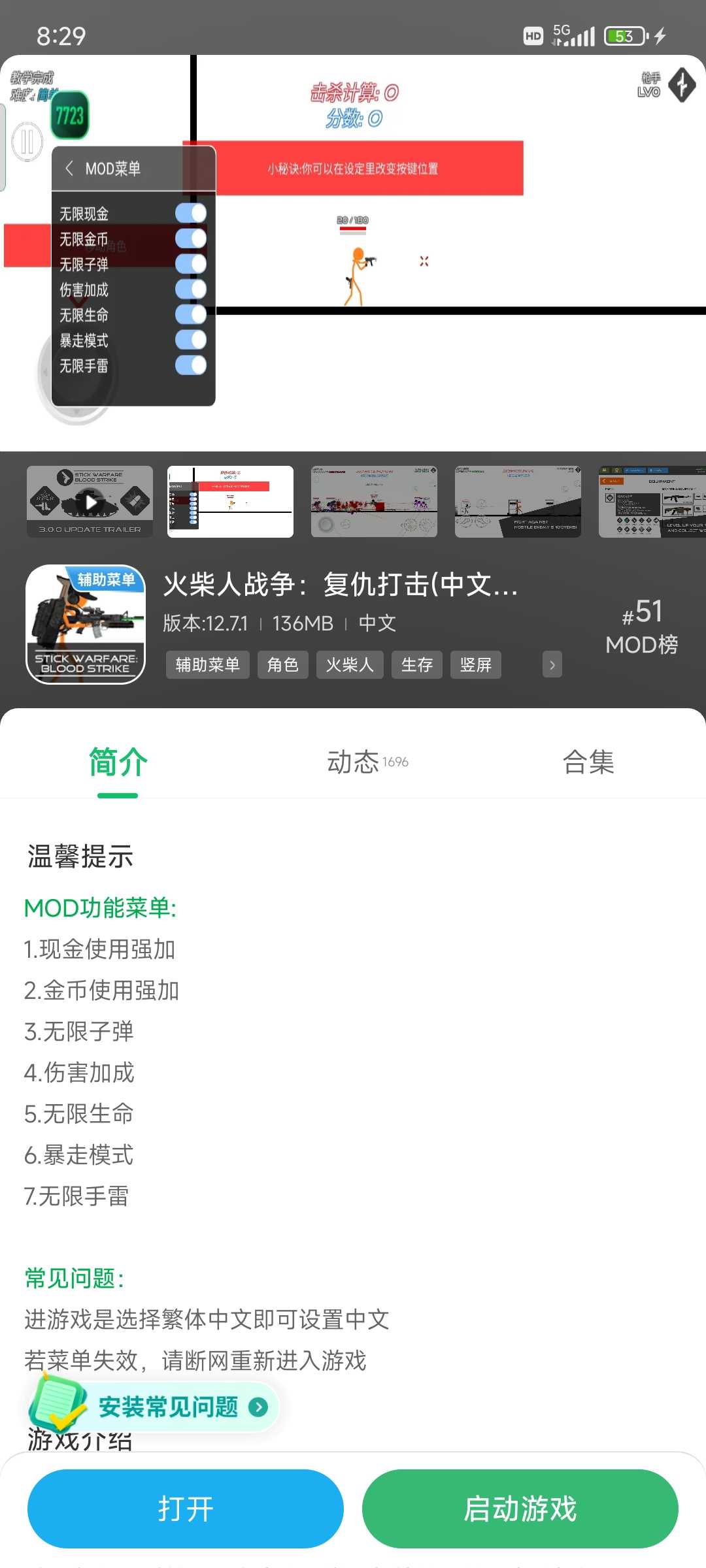Select the 角色 tag chip
The height and width of the screenshot is (1568, 706).
click(282, 665)
